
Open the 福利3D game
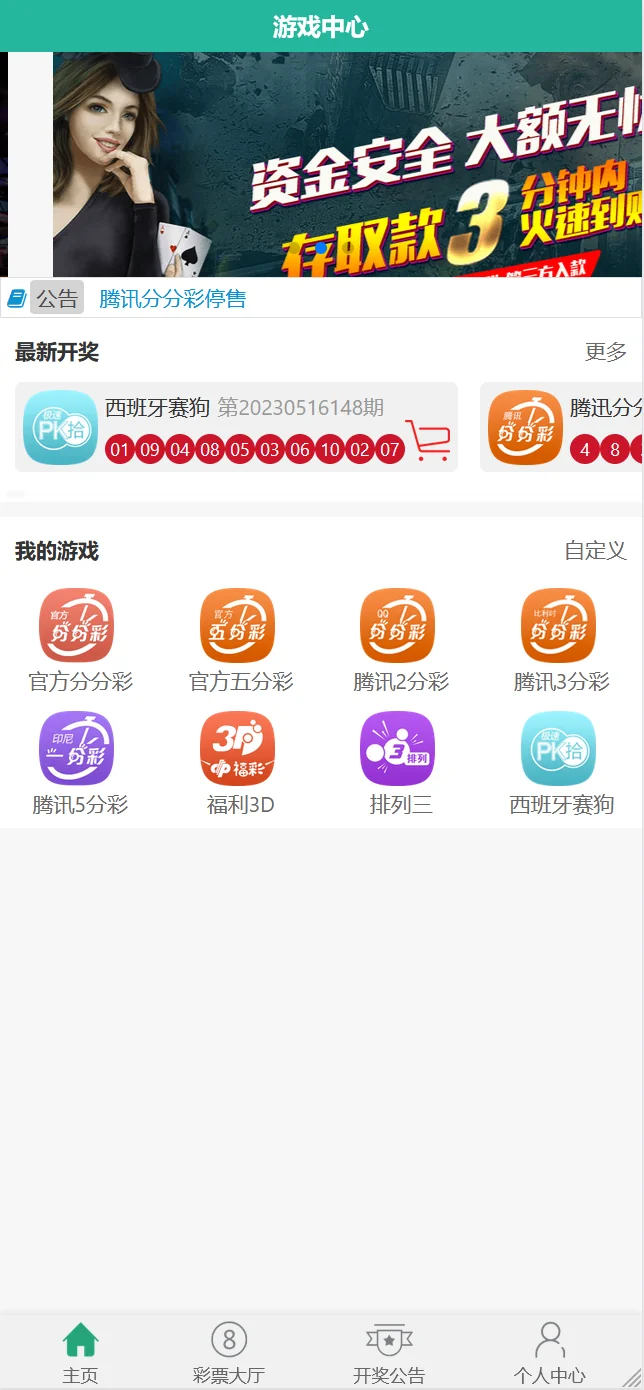click(x=240, y=763)
